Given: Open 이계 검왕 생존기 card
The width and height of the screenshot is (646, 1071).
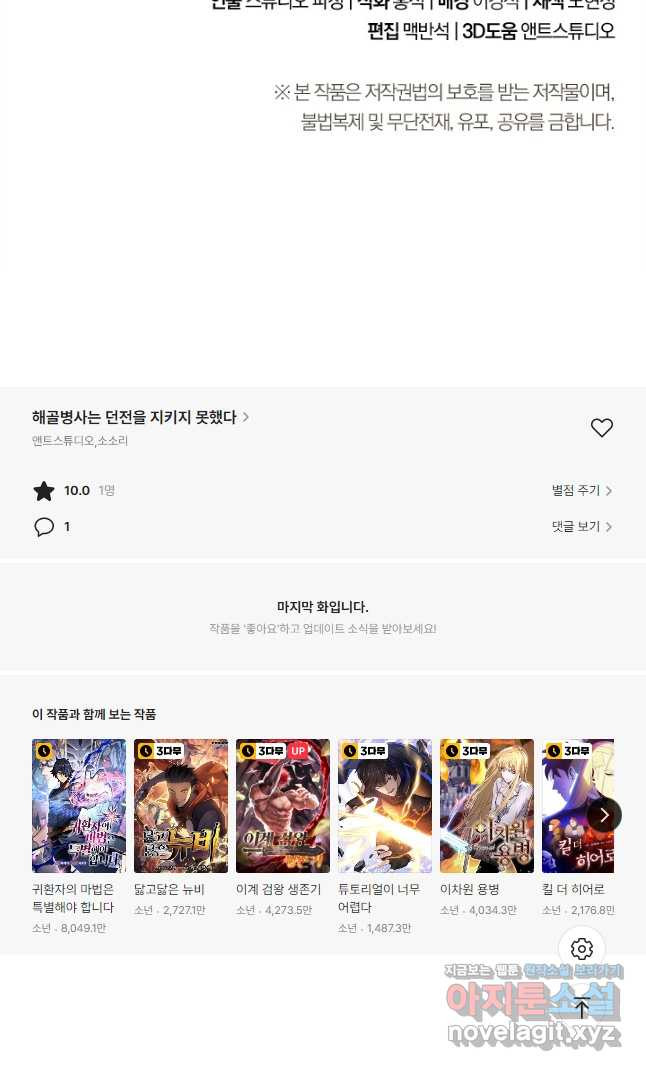Looking at the screenshot, I should pyautogui.click(x=283, y=806).
